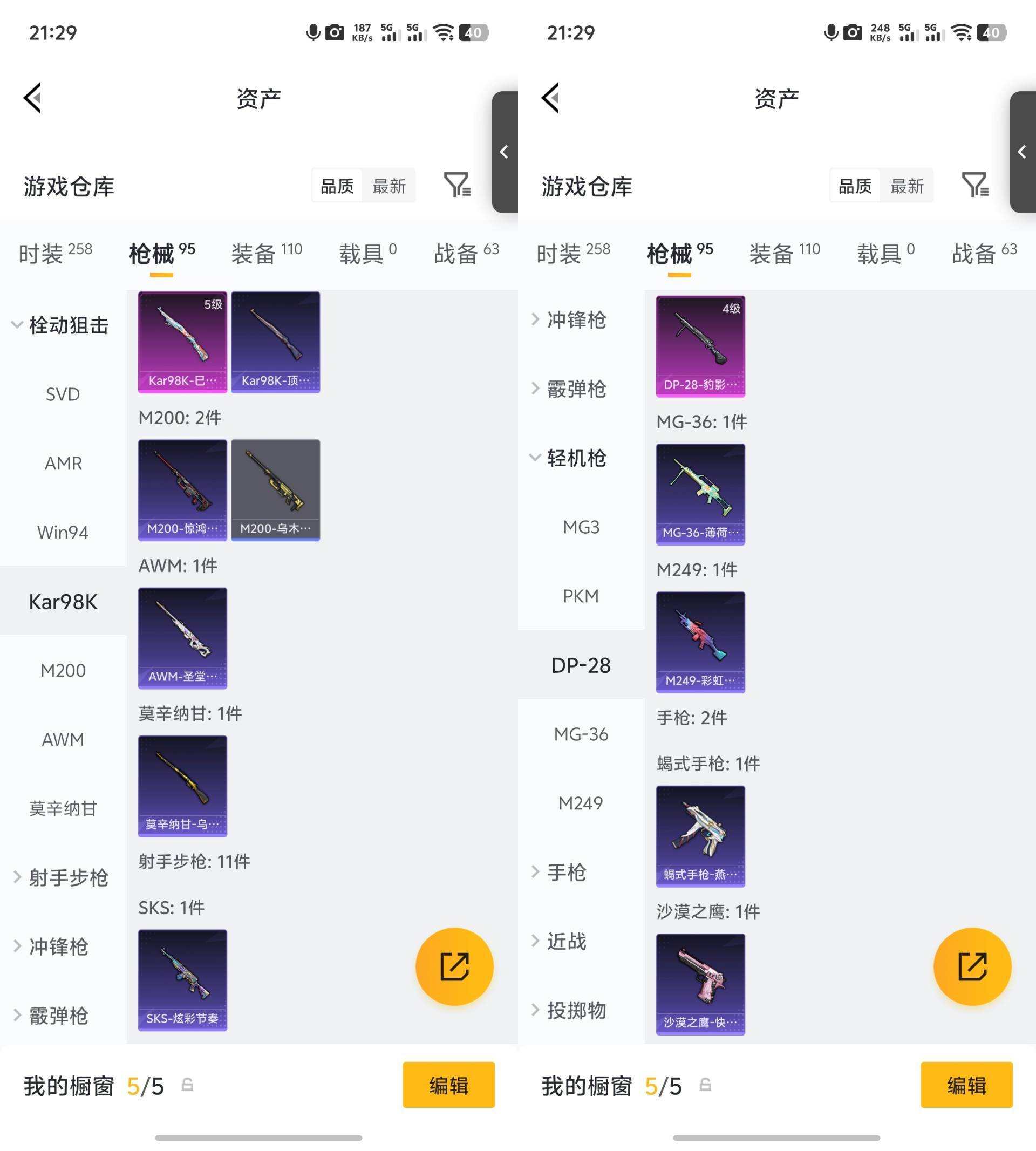Image resolution: width=1036 pixels, height=1151 pixels.
Task: Expand the 射手步枪 category
Action: (69, 878)
